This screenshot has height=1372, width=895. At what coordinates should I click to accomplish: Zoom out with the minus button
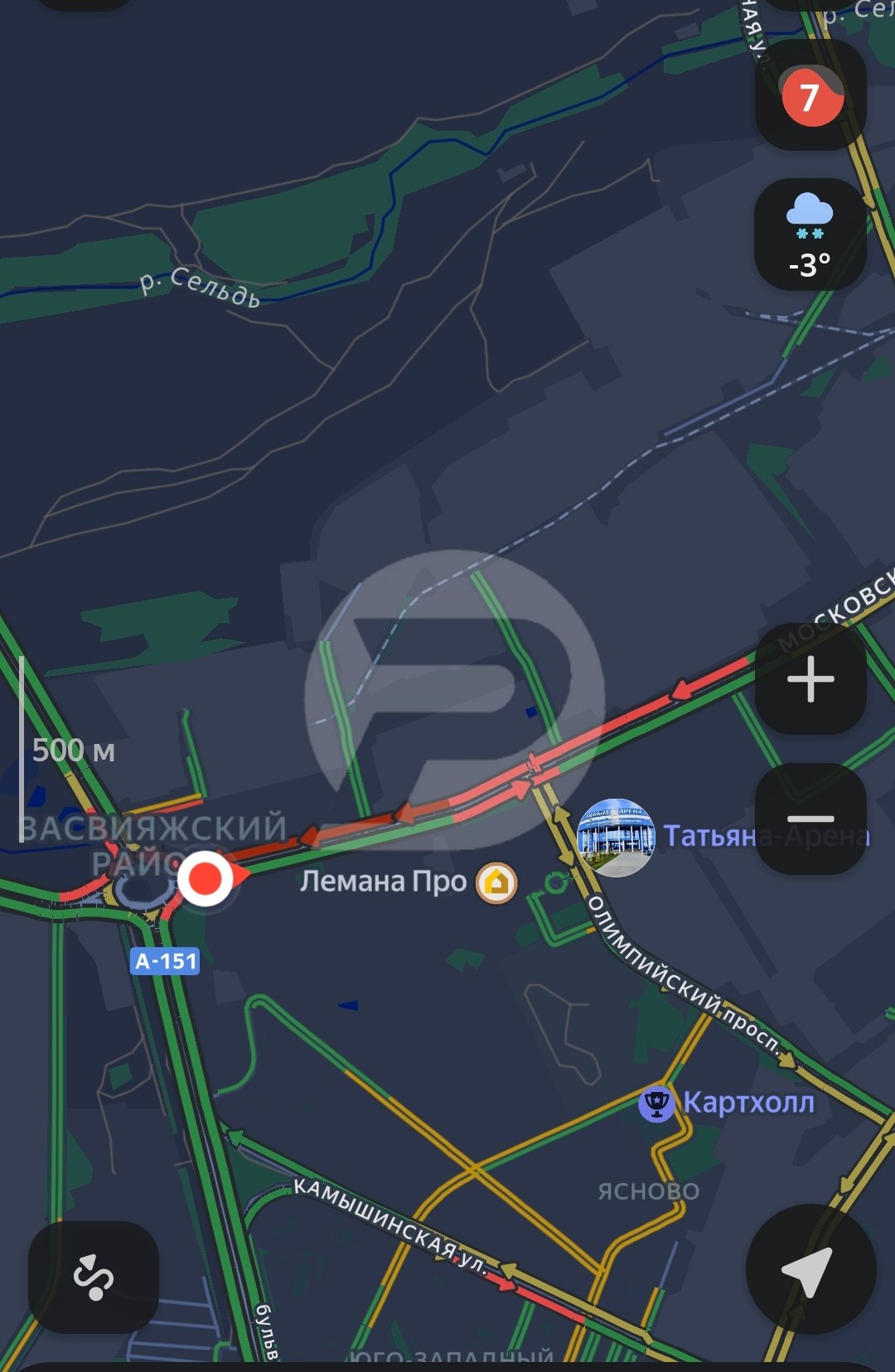[x=810, y=819]
